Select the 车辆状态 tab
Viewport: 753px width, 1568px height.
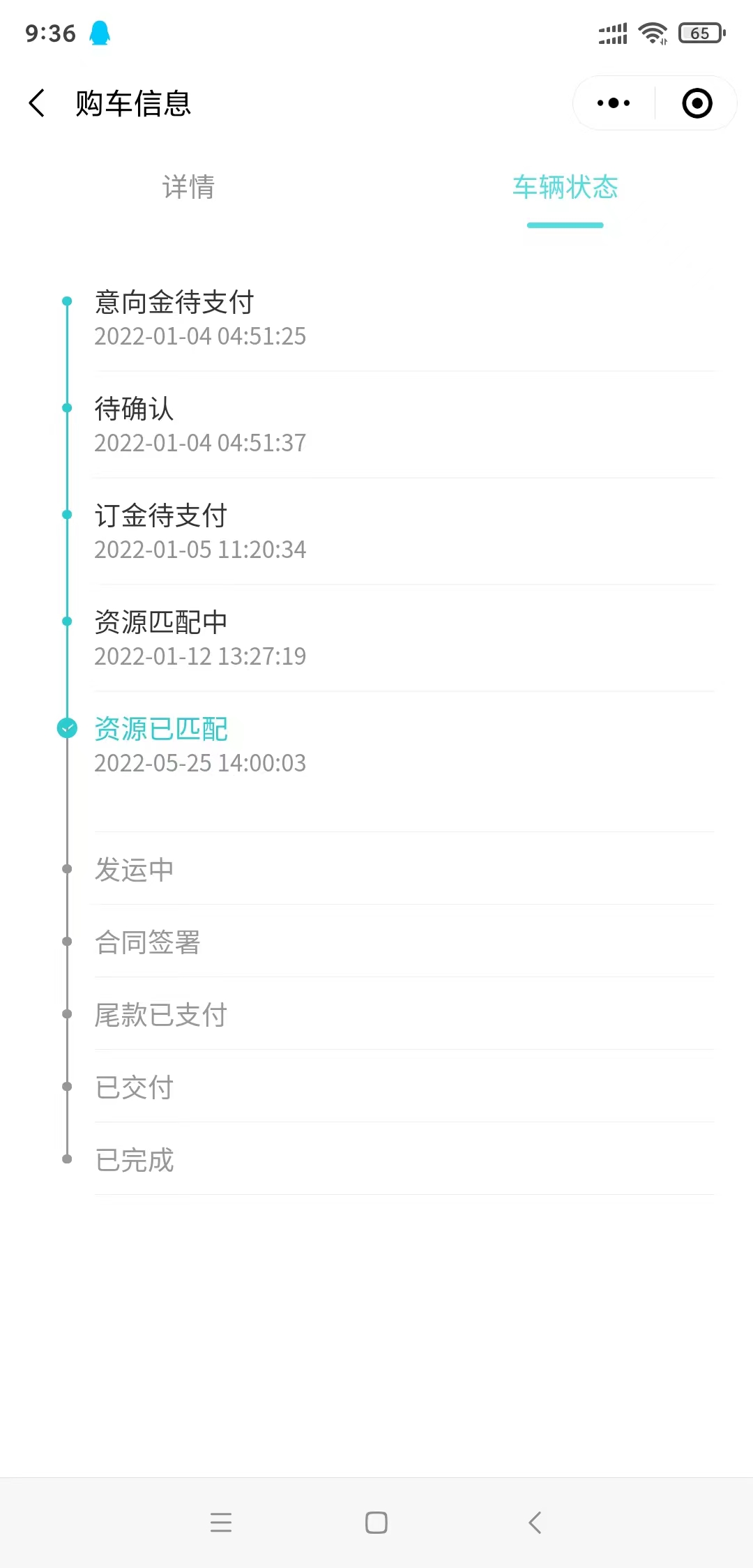coord(565,187)
